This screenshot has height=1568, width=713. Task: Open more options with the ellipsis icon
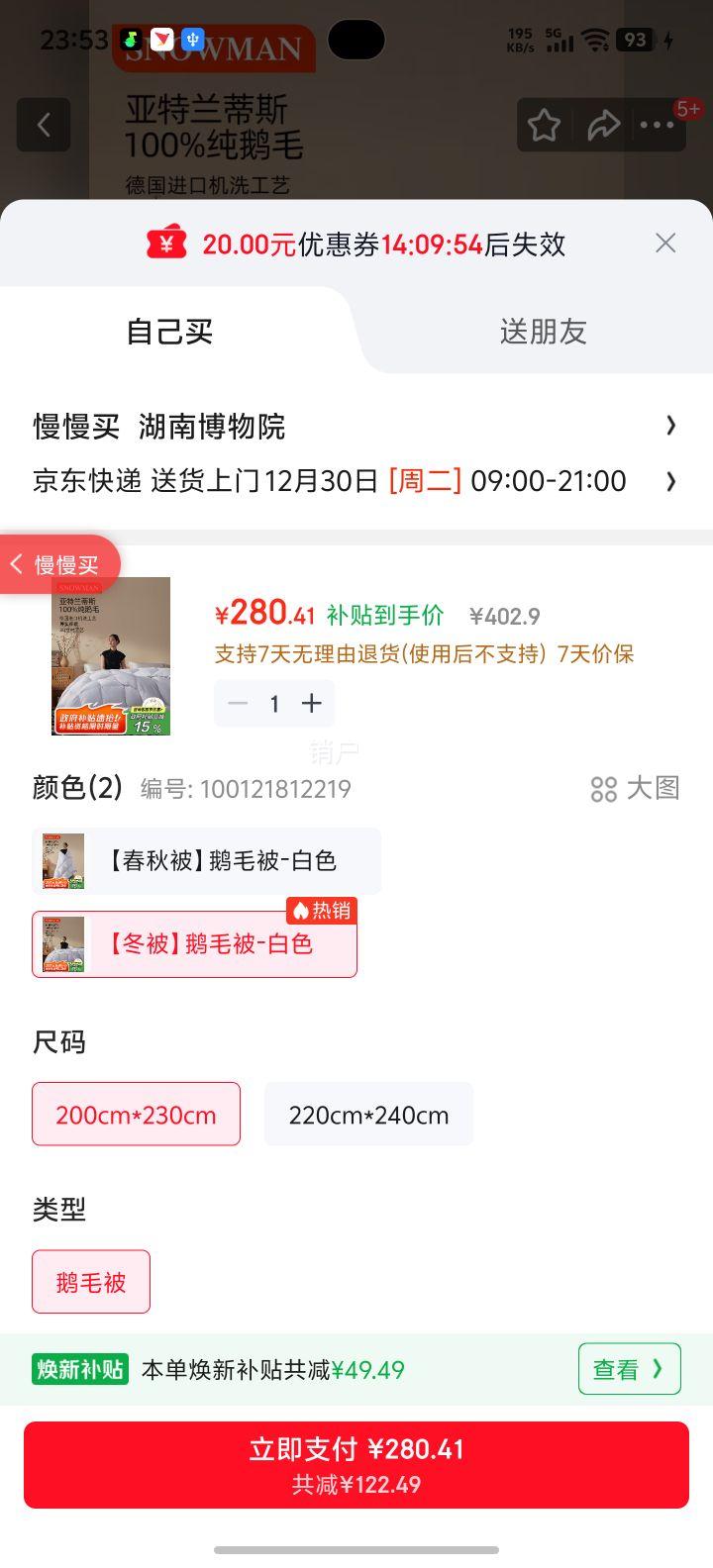pyautogui.click(x=657, y=126)
